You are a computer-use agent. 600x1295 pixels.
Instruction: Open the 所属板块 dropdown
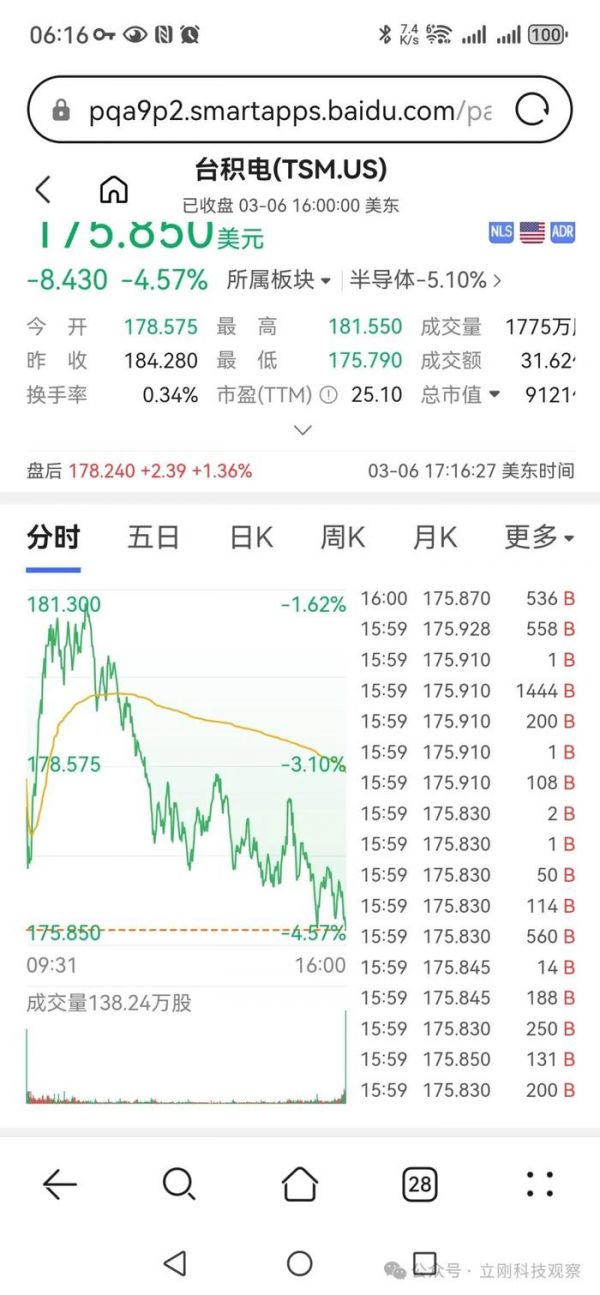[x=279, y=280]
